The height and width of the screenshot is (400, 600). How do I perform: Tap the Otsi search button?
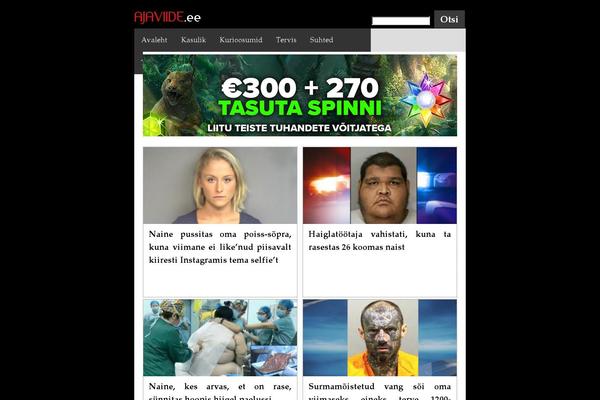449,19
